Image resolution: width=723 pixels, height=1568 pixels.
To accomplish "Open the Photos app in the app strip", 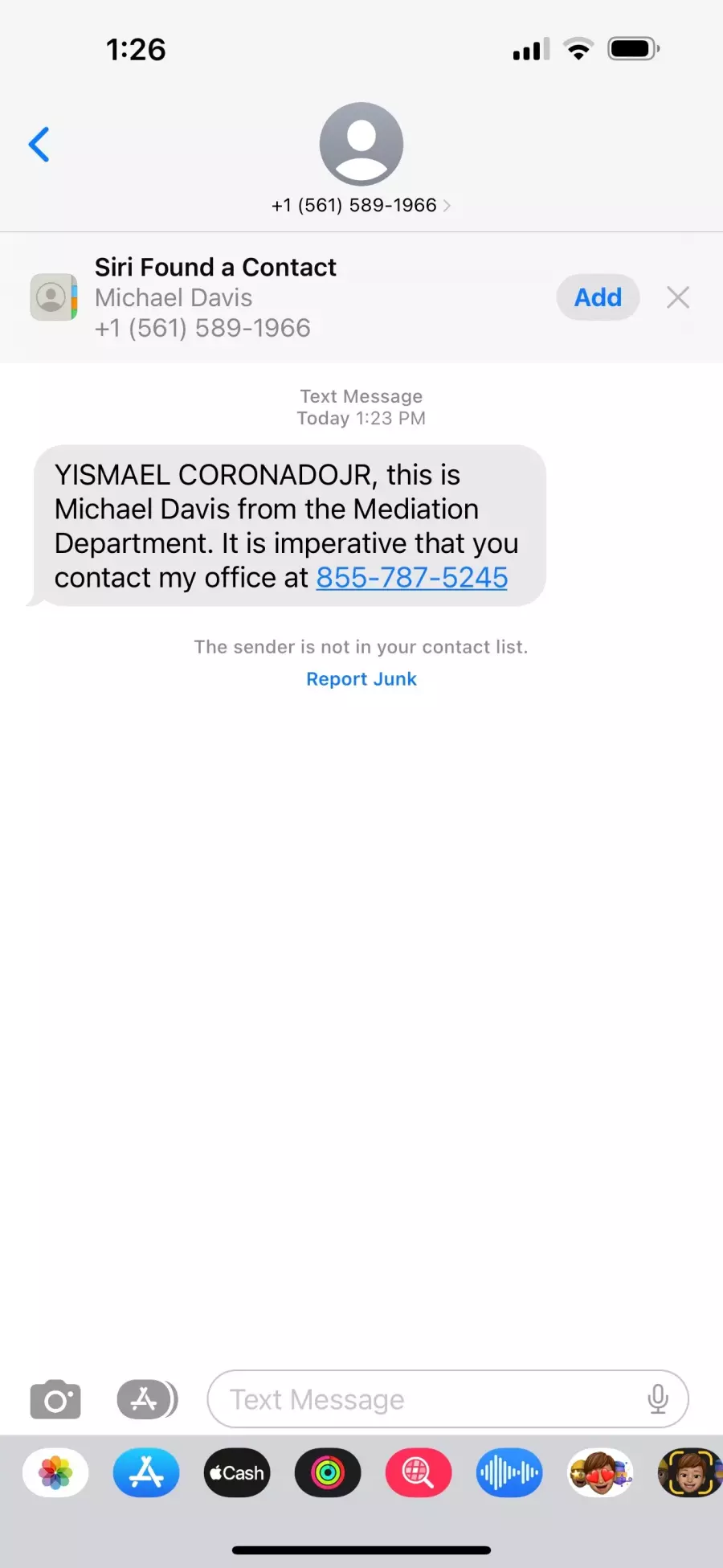I will click(55, 1473).
